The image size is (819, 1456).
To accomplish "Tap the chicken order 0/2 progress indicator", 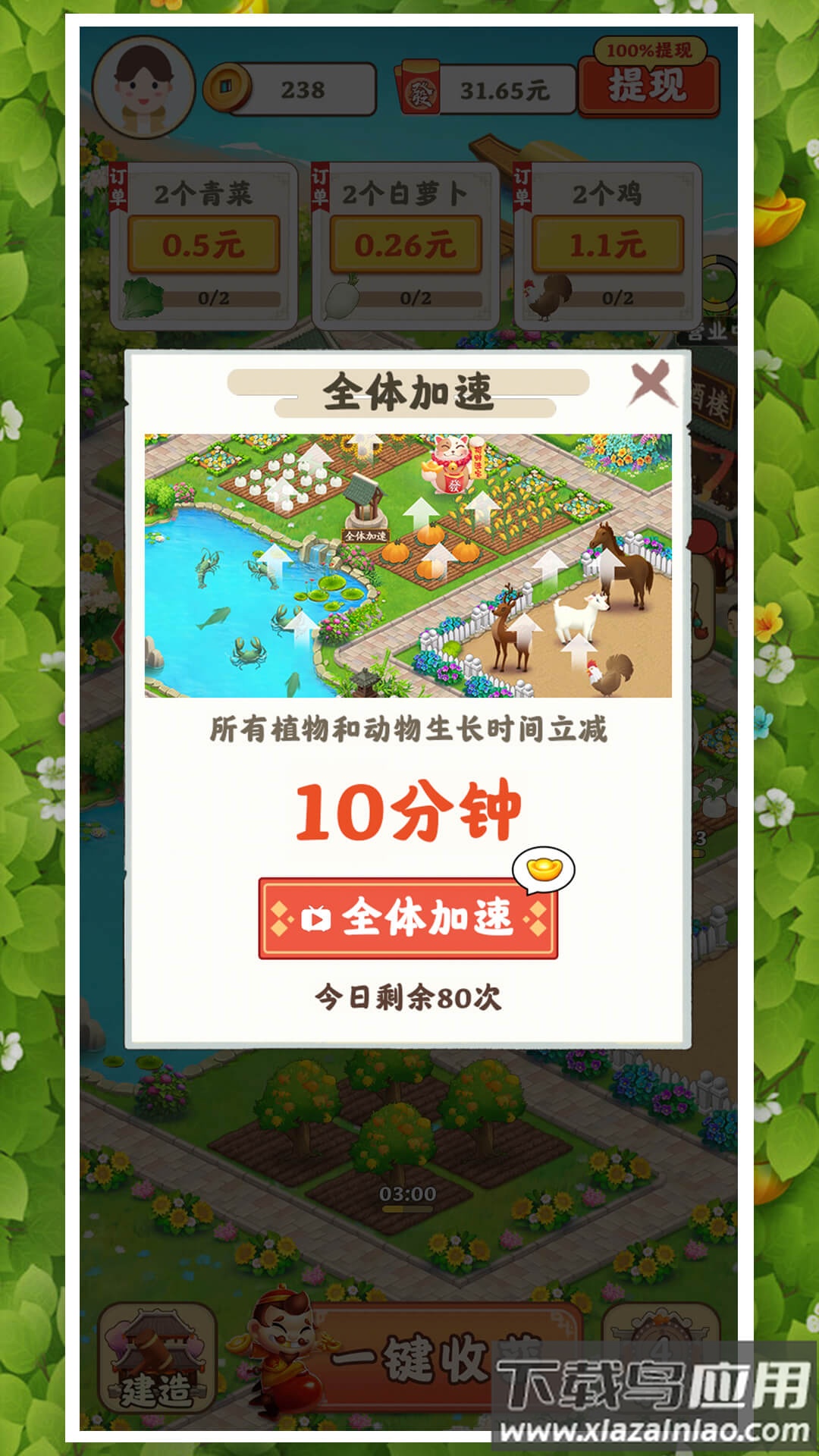I will pos(622,298).
